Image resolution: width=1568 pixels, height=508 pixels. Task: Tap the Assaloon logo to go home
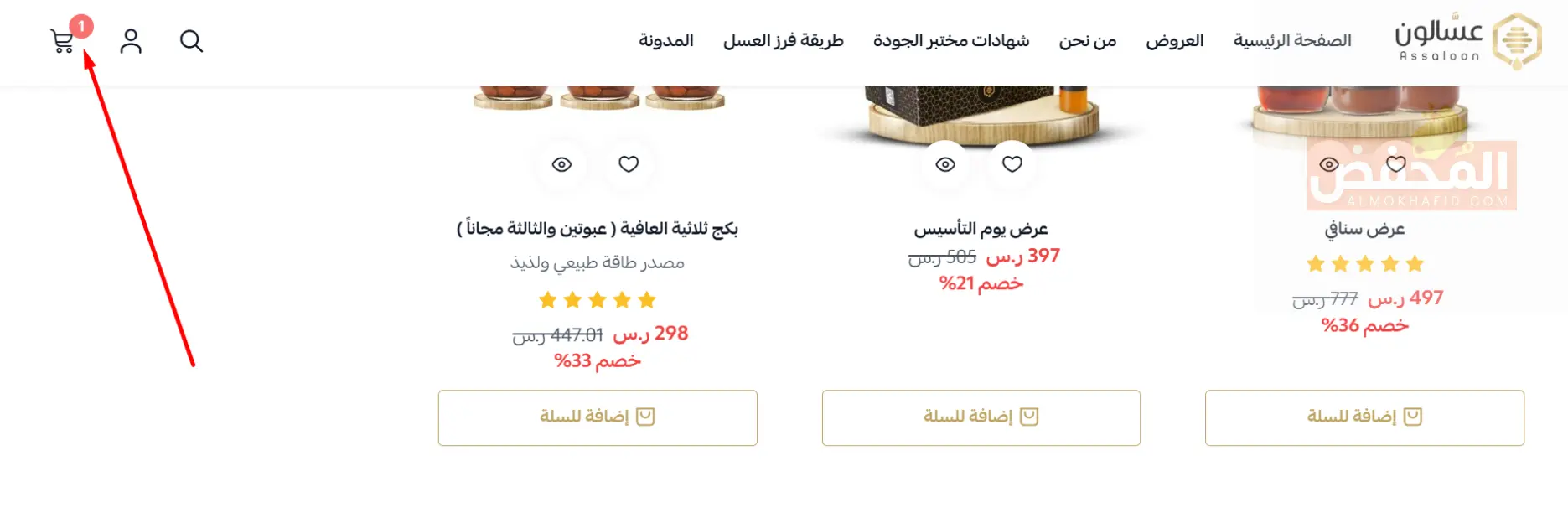click(1467, 40)
